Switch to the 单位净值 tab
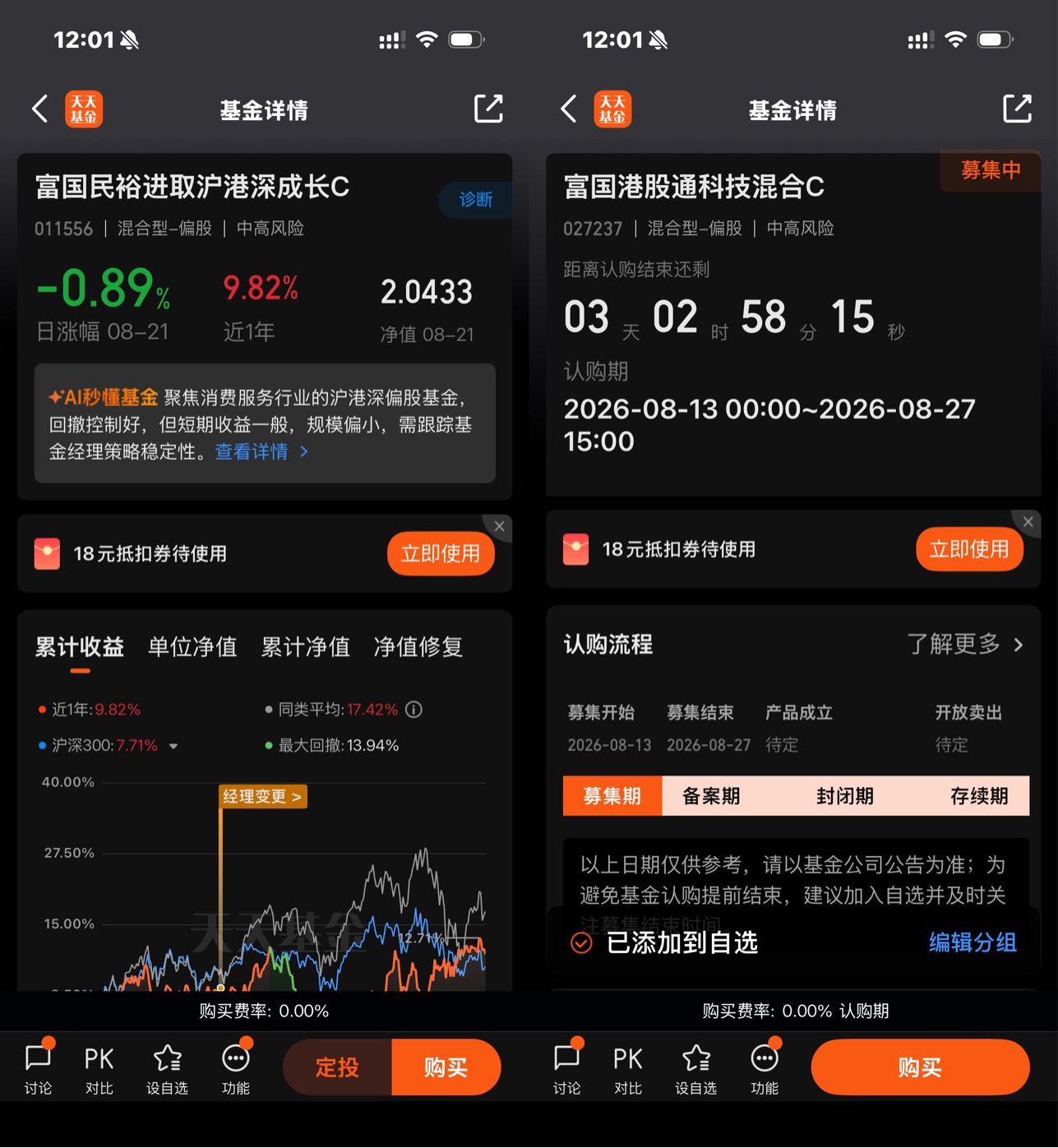1058x1148 pixels. 192,647
